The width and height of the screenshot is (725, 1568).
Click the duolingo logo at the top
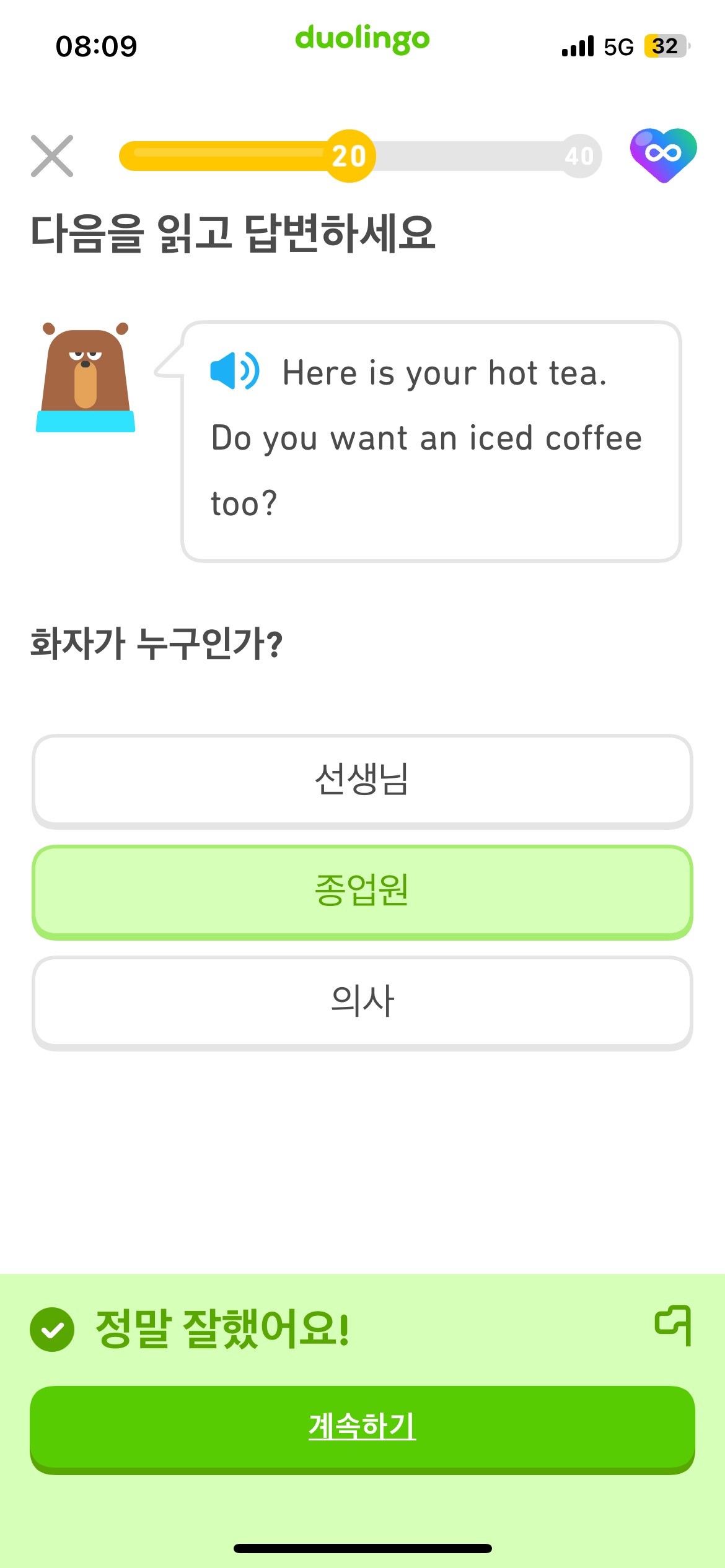click(362, 39)
